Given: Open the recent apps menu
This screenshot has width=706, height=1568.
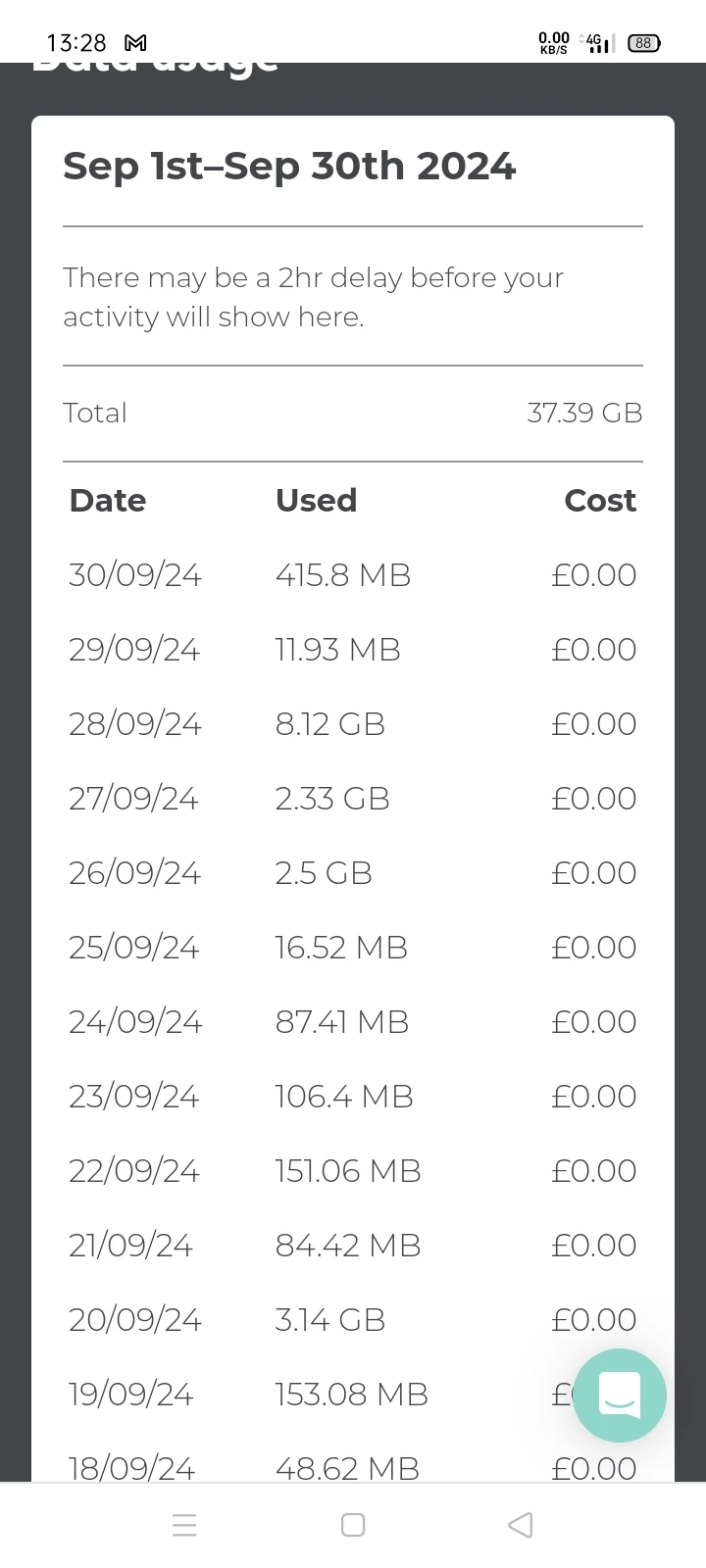Looking at the screenshot, I should click(x=184, y=1525).
